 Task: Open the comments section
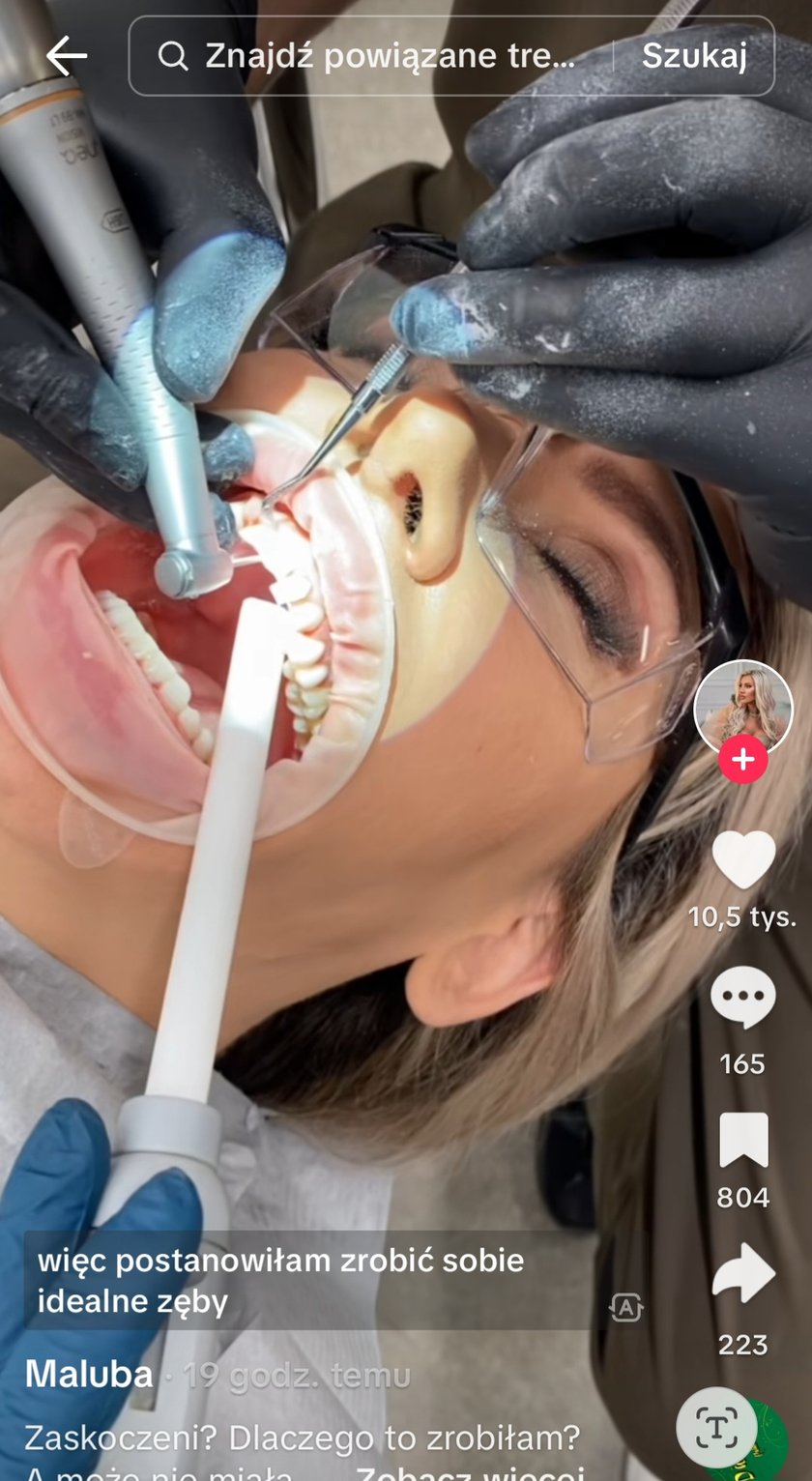[742, 998]
